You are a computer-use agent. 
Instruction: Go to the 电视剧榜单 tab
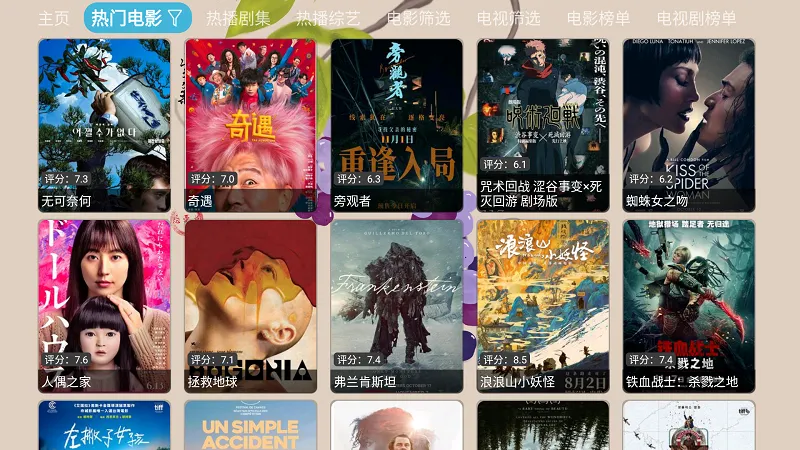(x=697, y=18)
